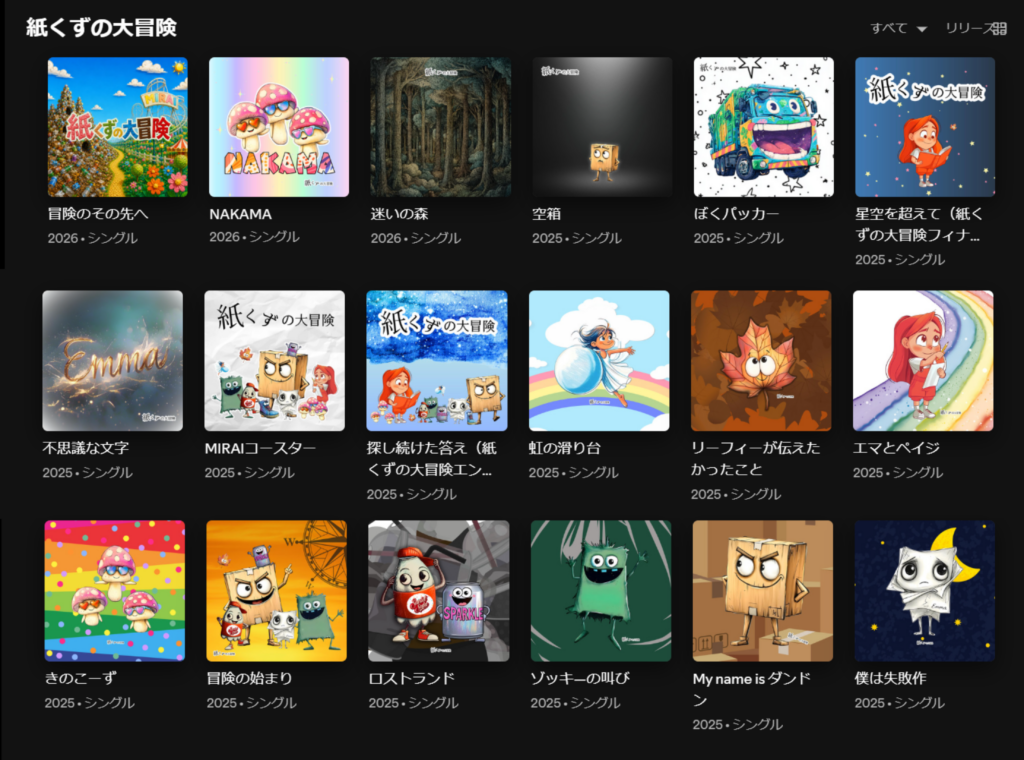The height and width of the screenshot is (760, 1024).
Task: Open the きのこーず single
Action: click(x=115, y=591)
